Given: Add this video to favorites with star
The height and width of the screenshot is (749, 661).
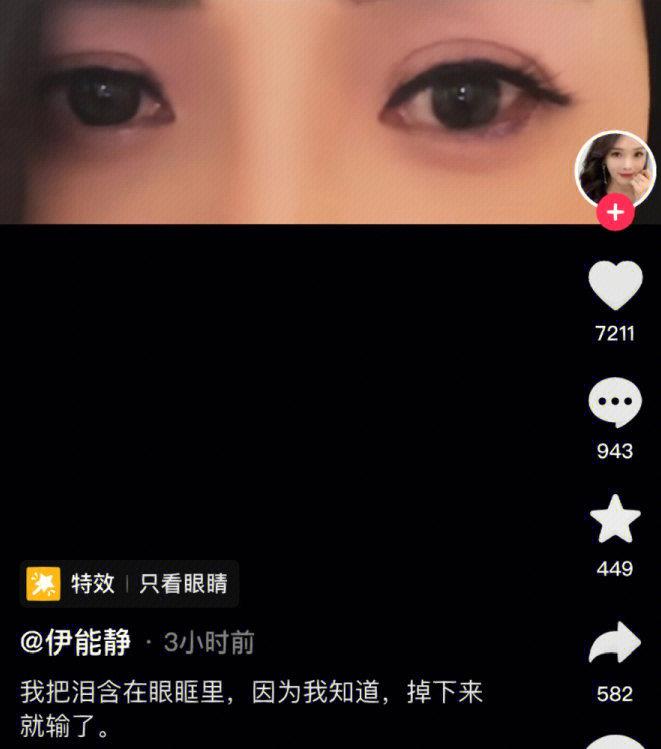Looking at the screenshot, I should (x=615, y=521).
